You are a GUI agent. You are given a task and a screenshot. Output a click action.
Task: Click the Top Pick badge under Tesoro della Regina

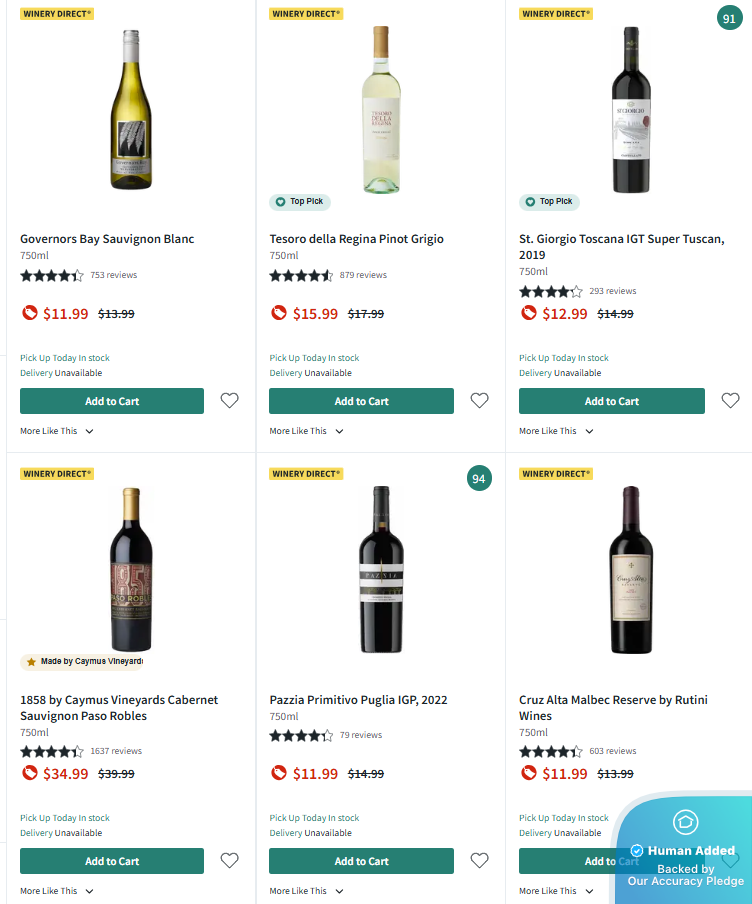click(x=299, y=201)
